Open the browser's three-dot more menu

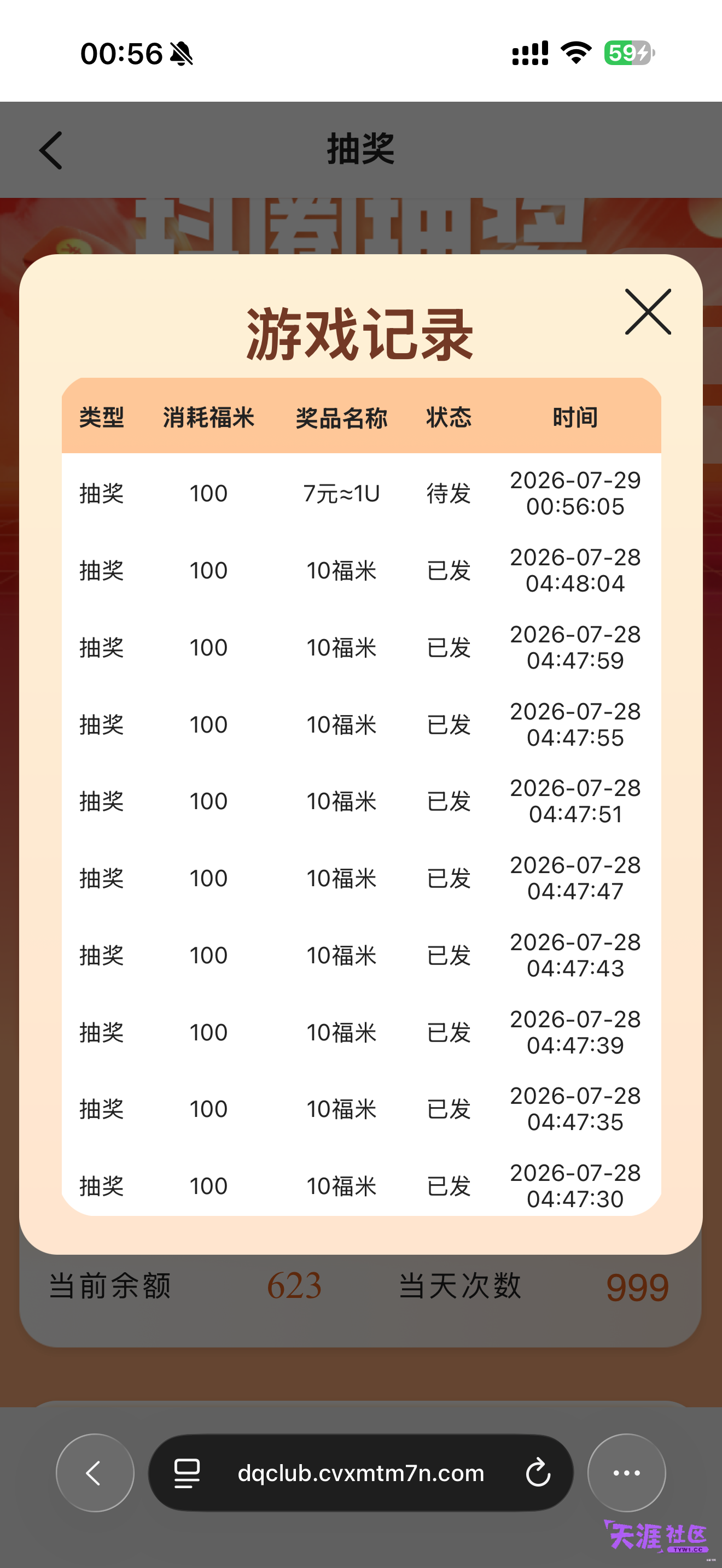click(626, 1472)
